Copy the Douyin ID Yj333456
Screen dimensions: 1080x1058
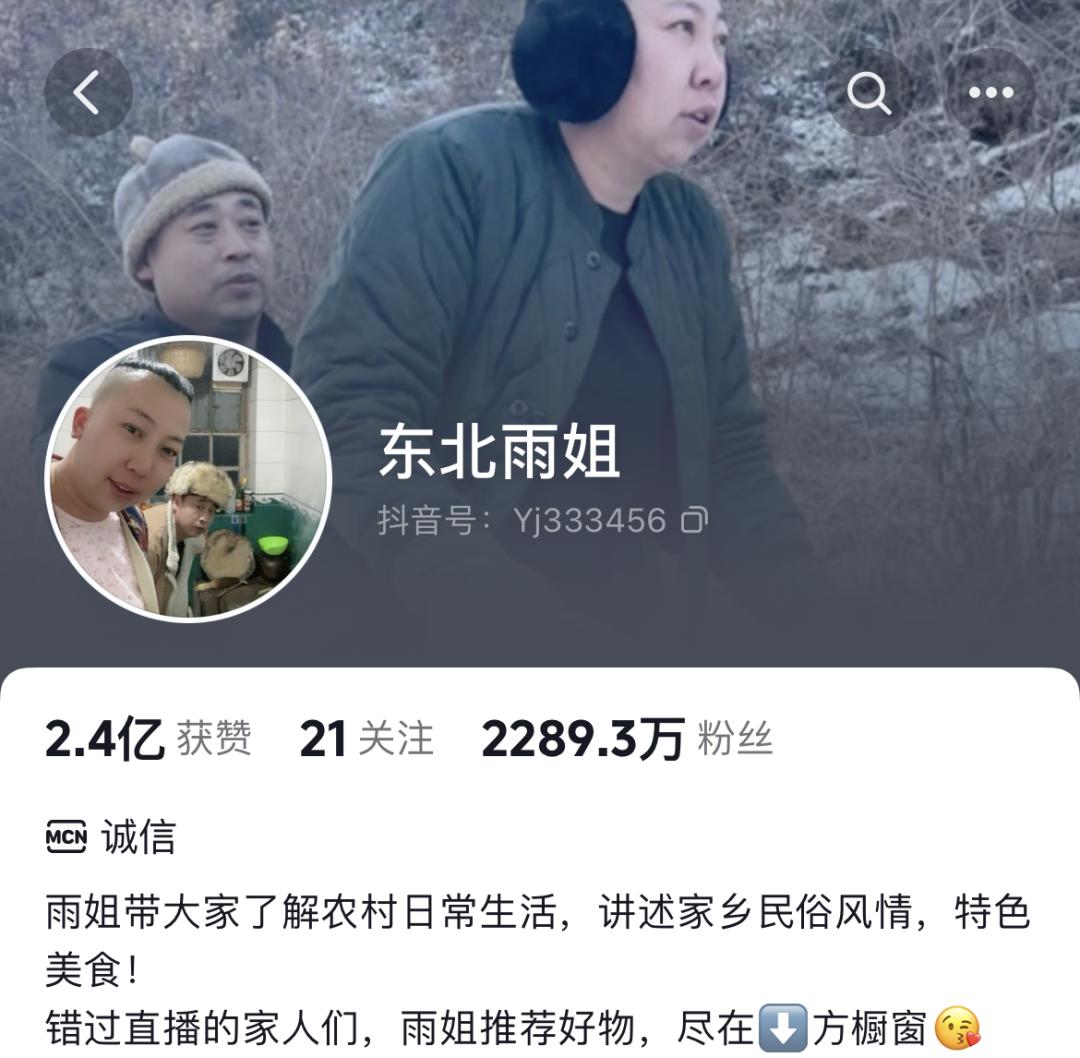pyautogui.click(x=694, y=519)
